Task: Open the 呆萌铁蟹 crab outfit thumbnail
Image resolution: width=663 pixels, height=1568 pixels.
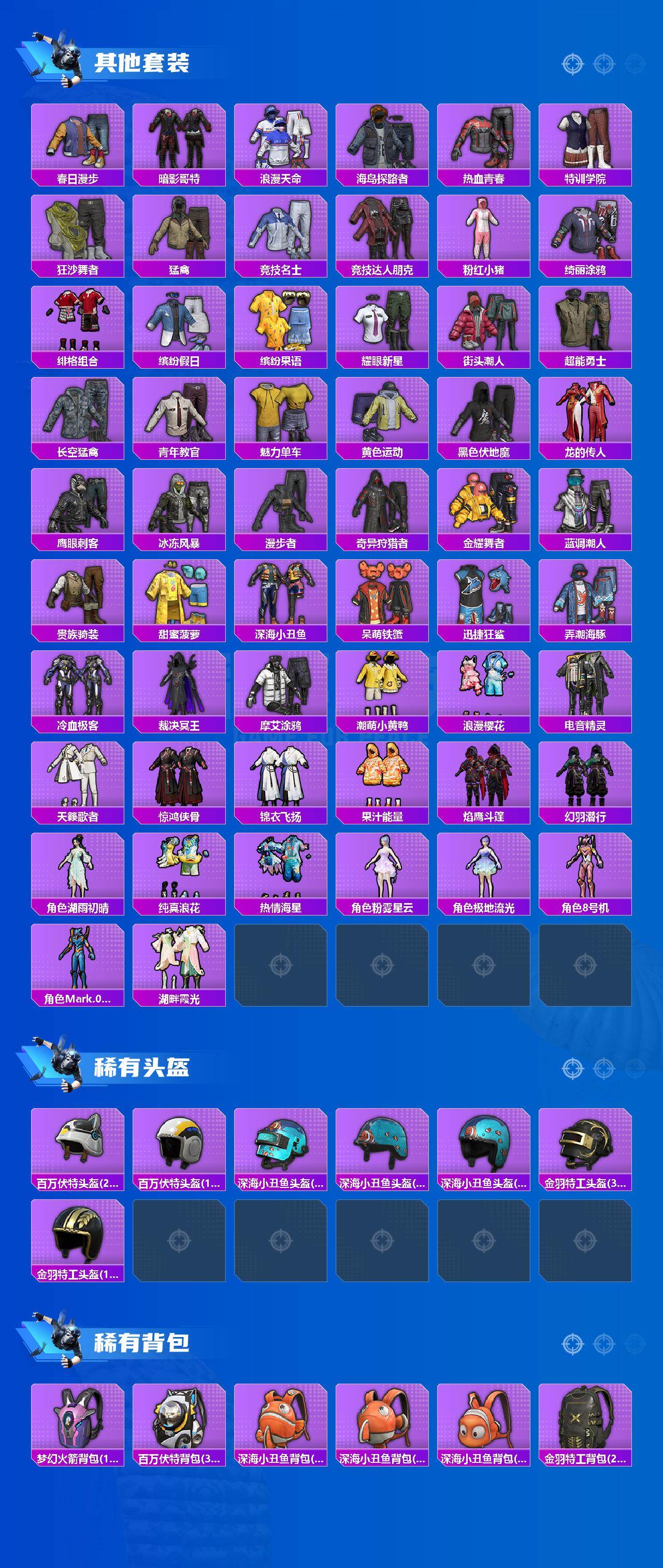Action: [382, 600]
